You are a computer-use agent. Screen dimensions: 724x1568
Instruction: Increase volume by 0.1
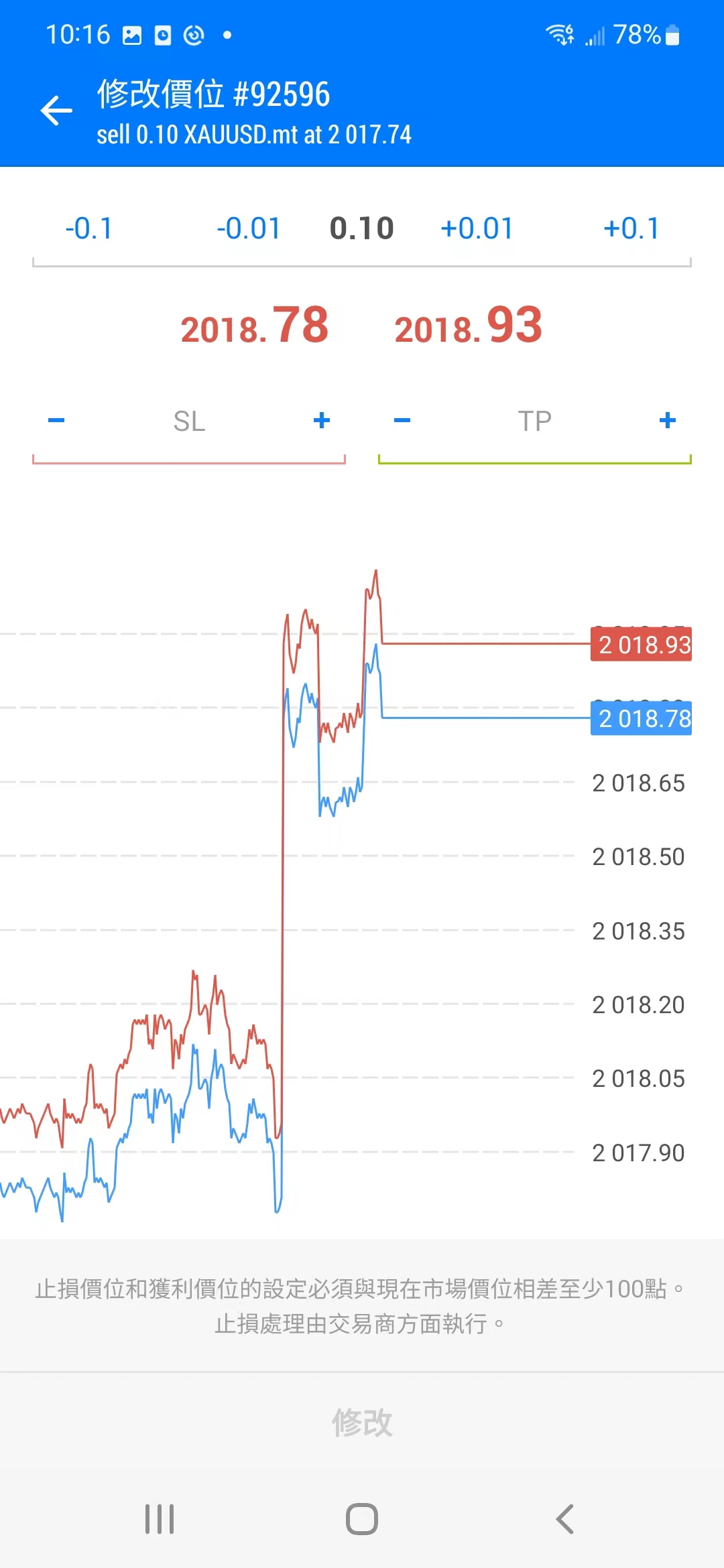631,228
